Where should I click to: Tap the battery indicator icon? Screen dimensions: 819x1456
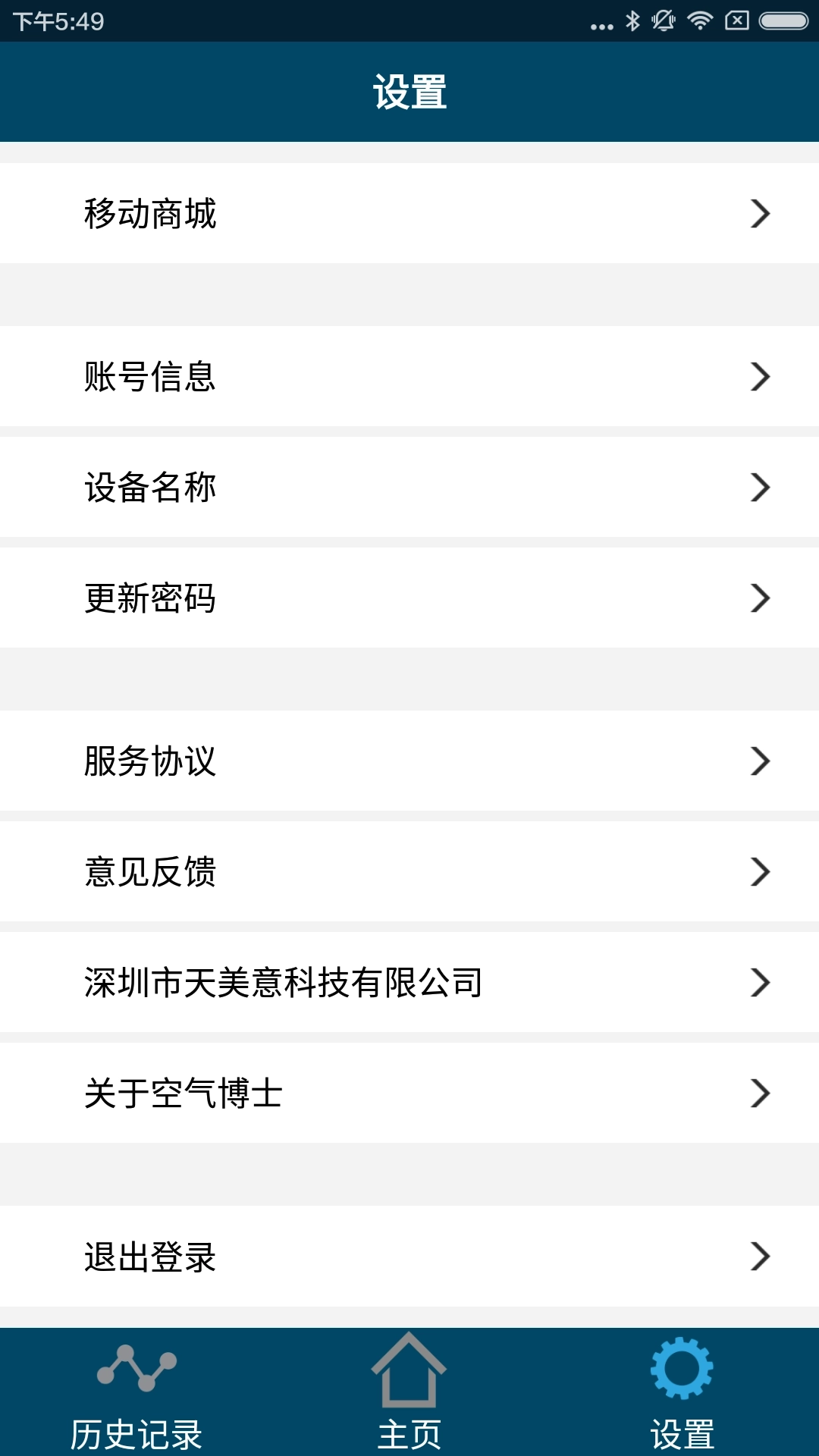point(783,21)
